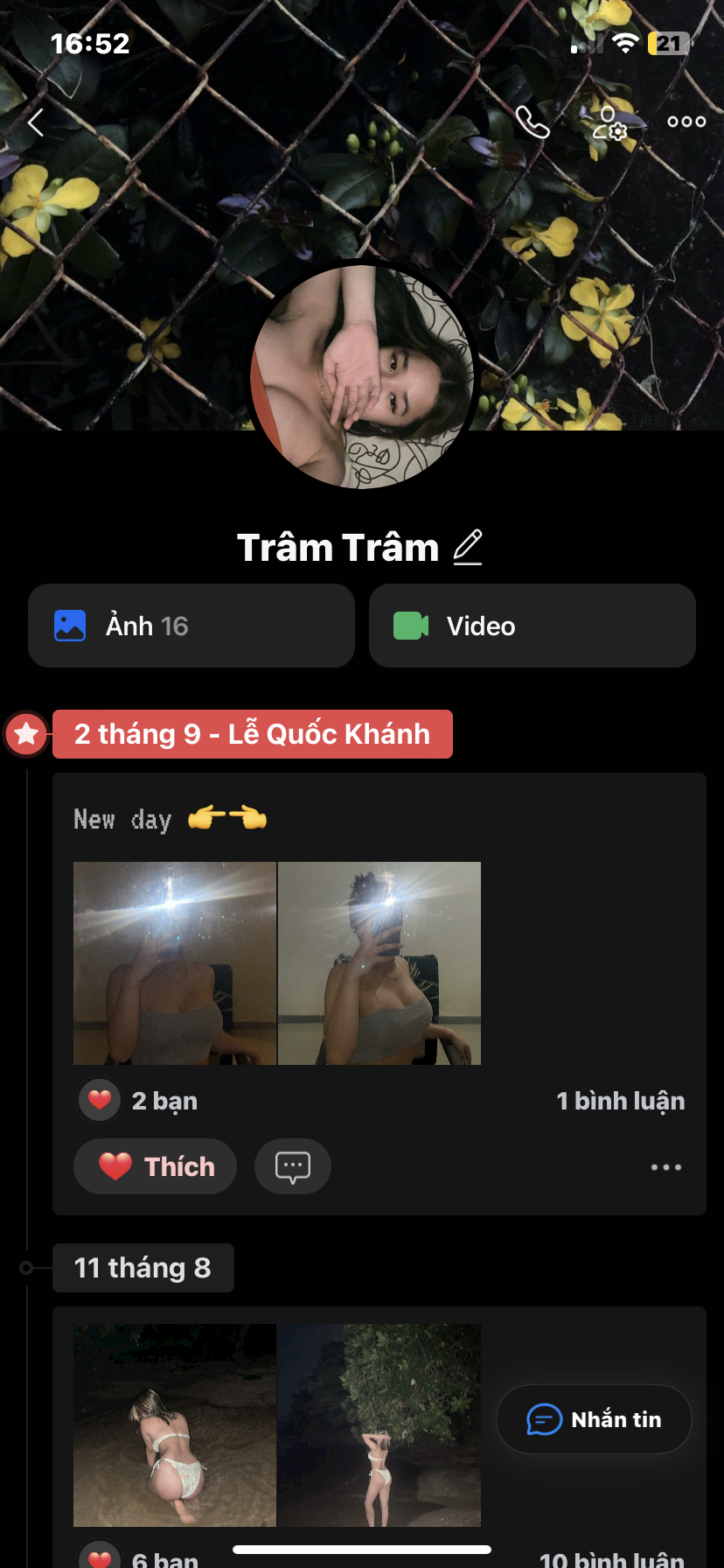View the 1 bình luận comments

click(621, 1101)
